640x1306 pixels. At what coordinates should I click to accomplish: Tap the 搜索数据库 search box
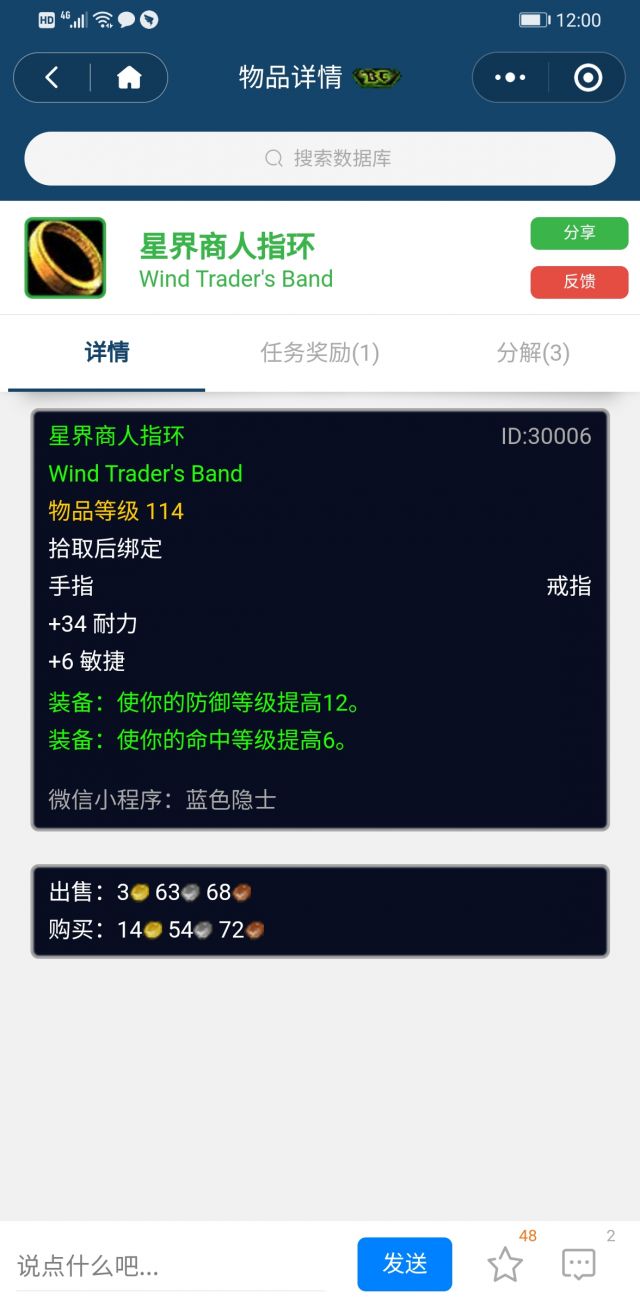pos(320,159)
